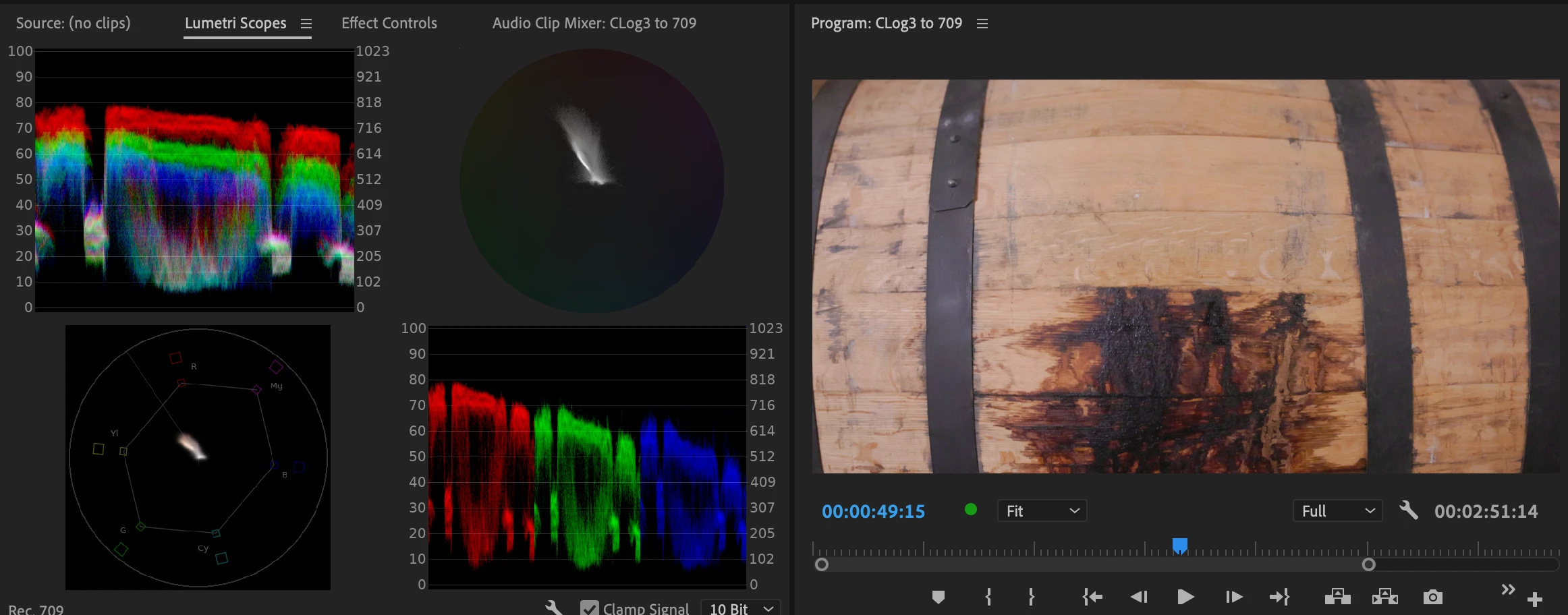1568x615 pixels.
Task: Open the Fit zoom level dropdown
Action: 1042,511
